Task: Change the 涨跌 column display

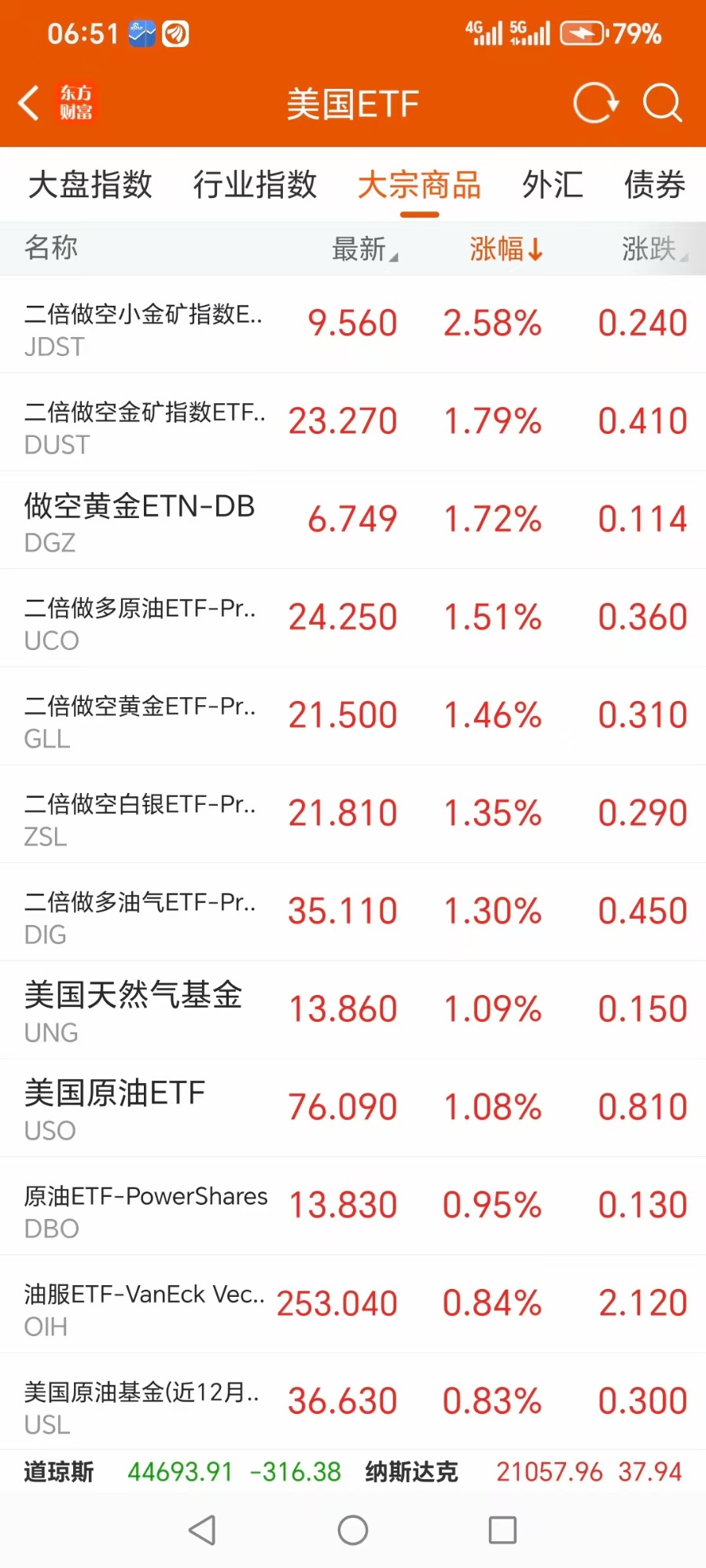Action: [x=655, y=249]
